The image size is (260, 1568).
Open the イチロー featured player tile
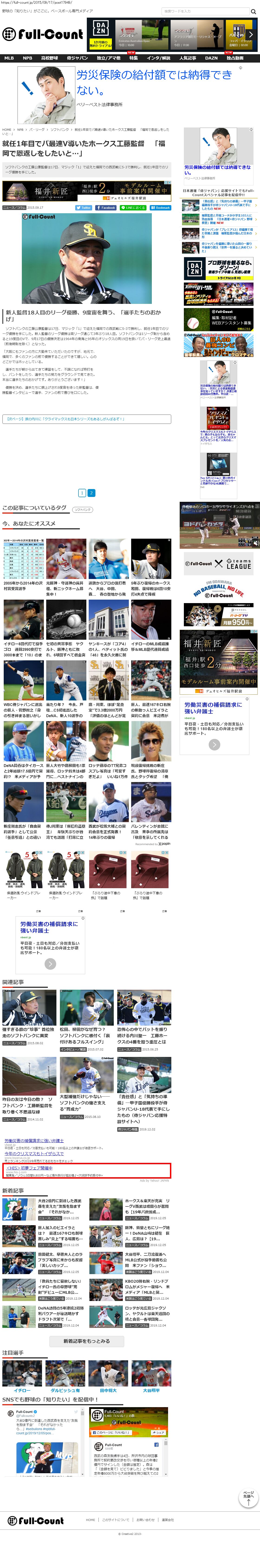(22, 1390)
